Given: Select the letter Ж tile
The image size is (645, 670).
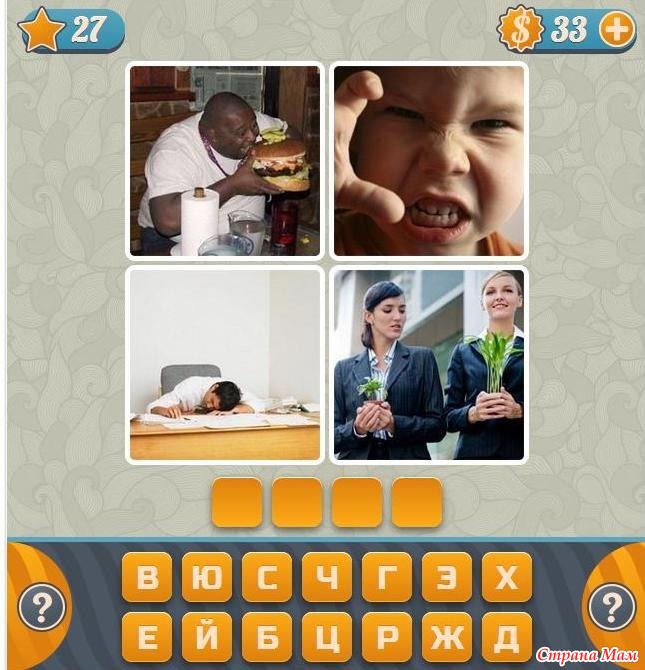Looking at the screenshot, I should click(x=447, y=637).
